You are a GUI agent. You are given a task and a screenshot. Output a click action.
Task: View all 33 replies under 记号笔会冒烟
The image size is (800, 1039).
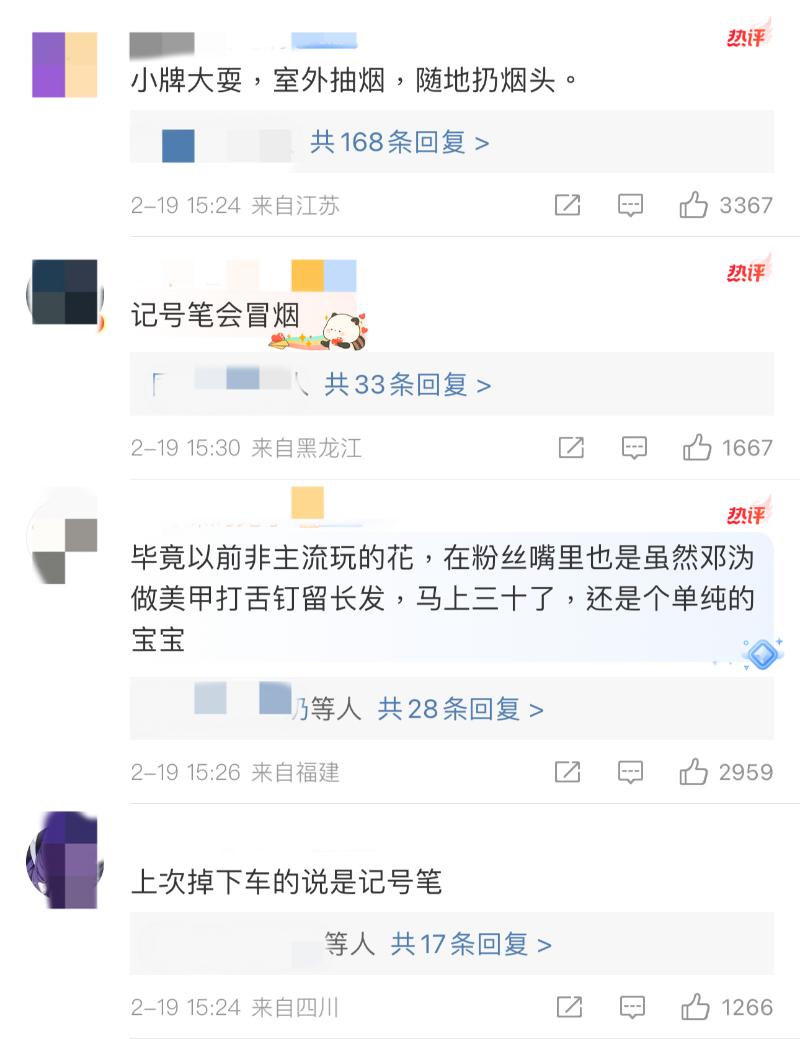click(x=407, y=385)
